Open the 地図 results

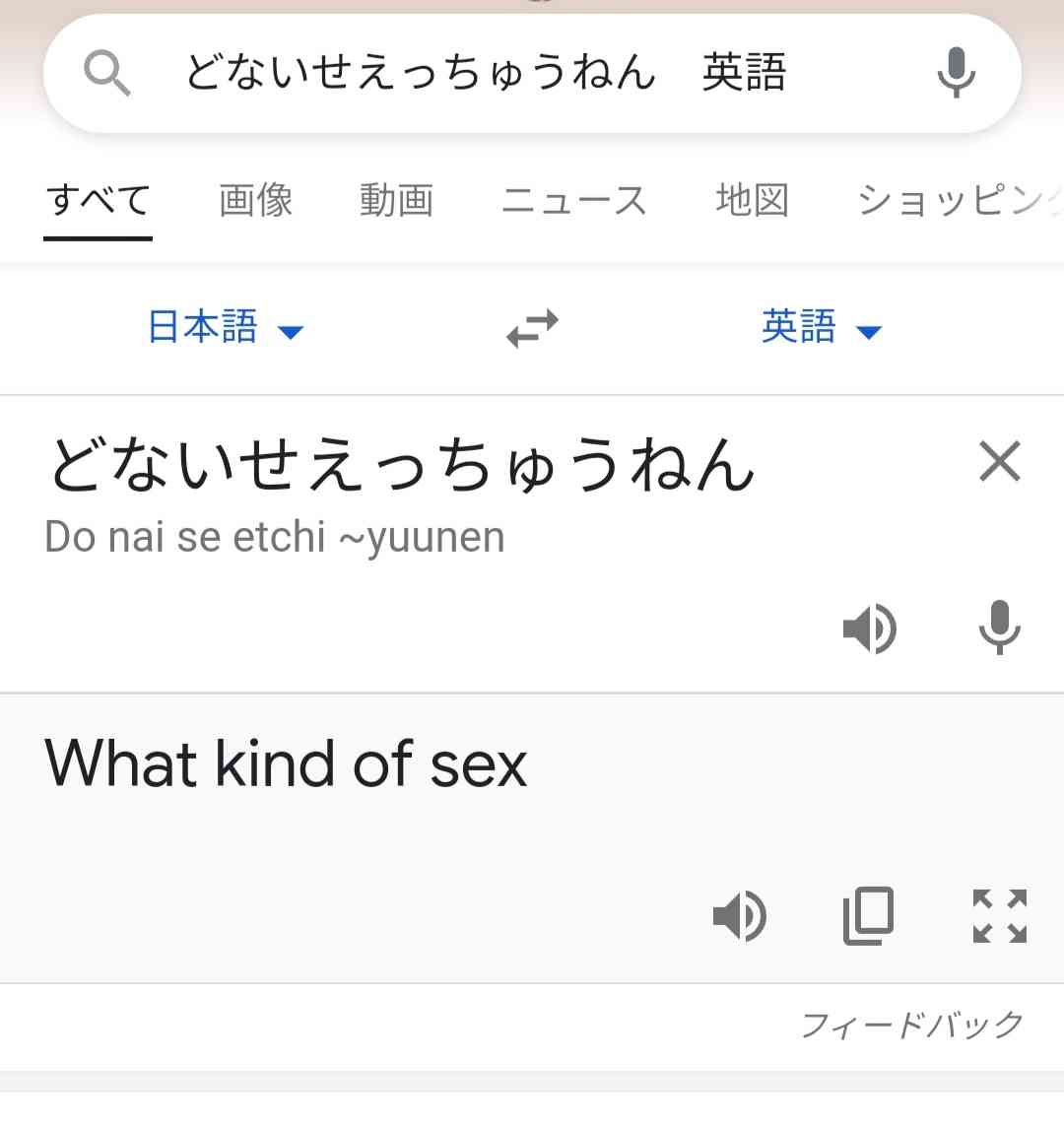[x=753, y=200]
